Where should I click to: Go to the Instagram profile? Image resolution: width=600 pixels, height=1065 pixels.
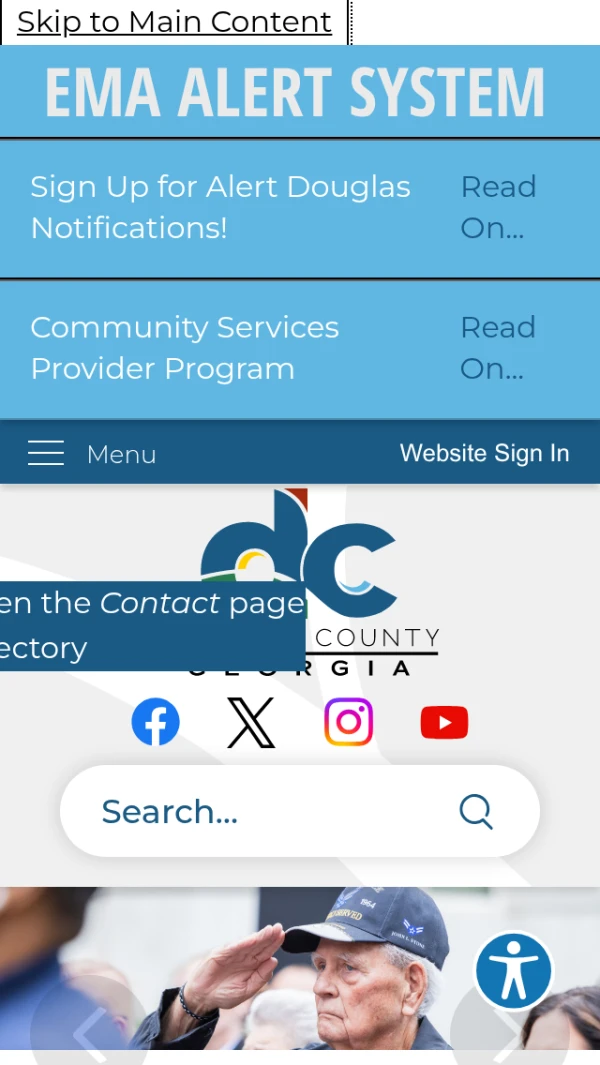[348, 722]
